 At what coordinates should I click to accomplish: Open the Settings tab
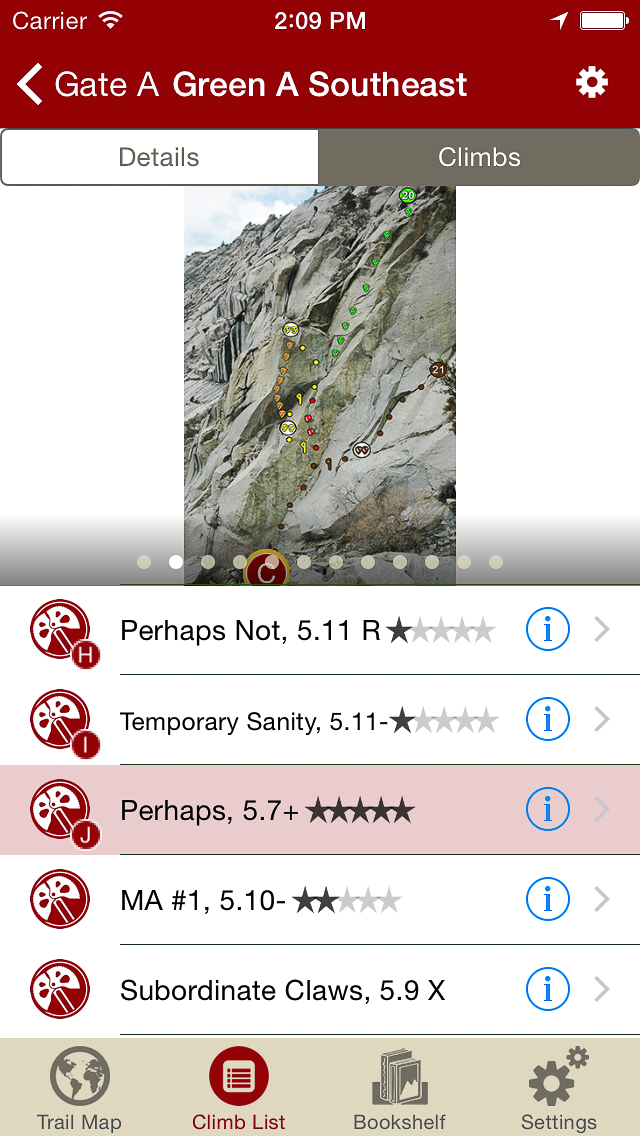(559, 1088)
